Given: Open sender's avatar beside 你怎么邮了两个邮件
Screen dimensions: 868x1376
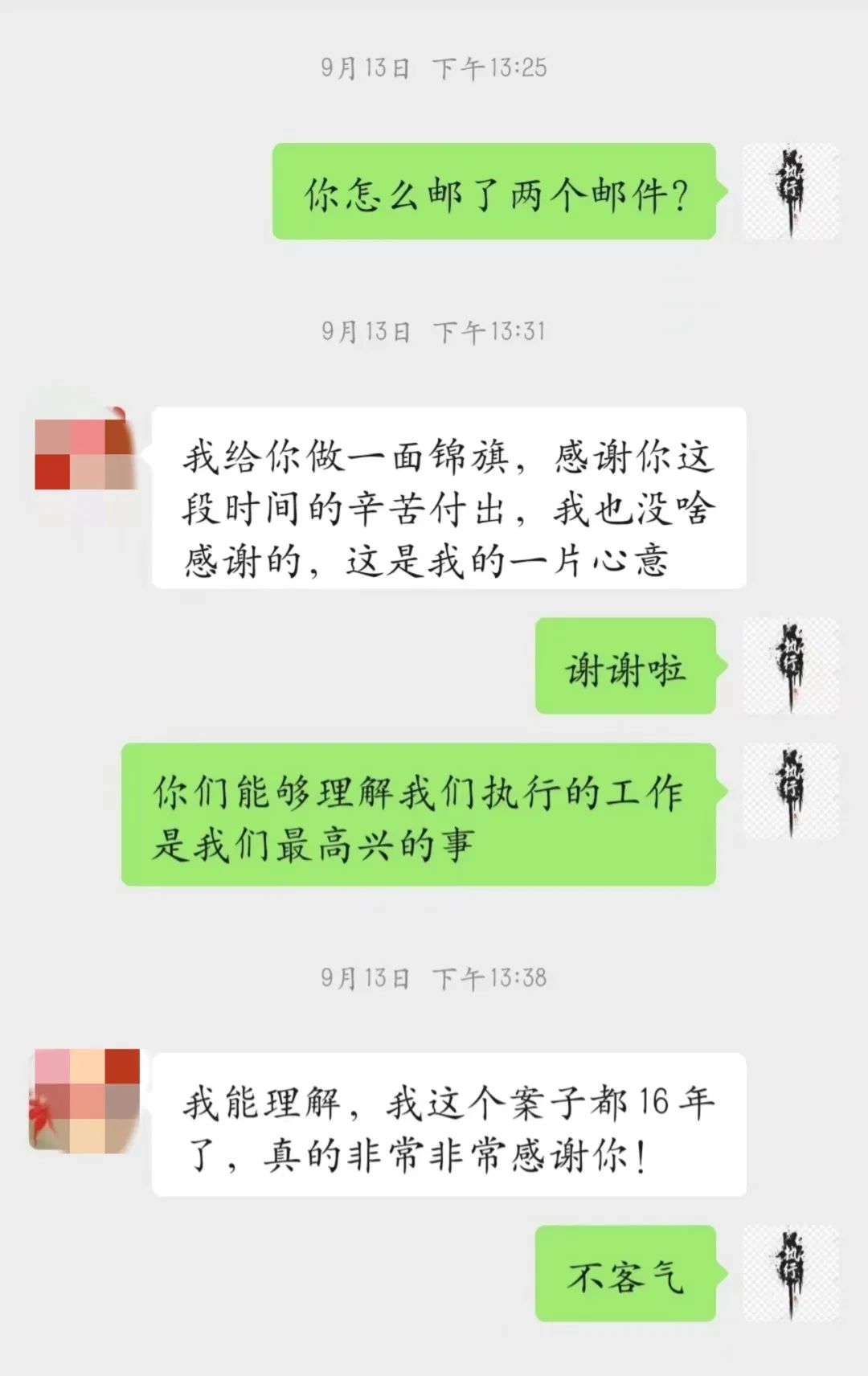Looking at the screenshot, I should click(791, 191).
